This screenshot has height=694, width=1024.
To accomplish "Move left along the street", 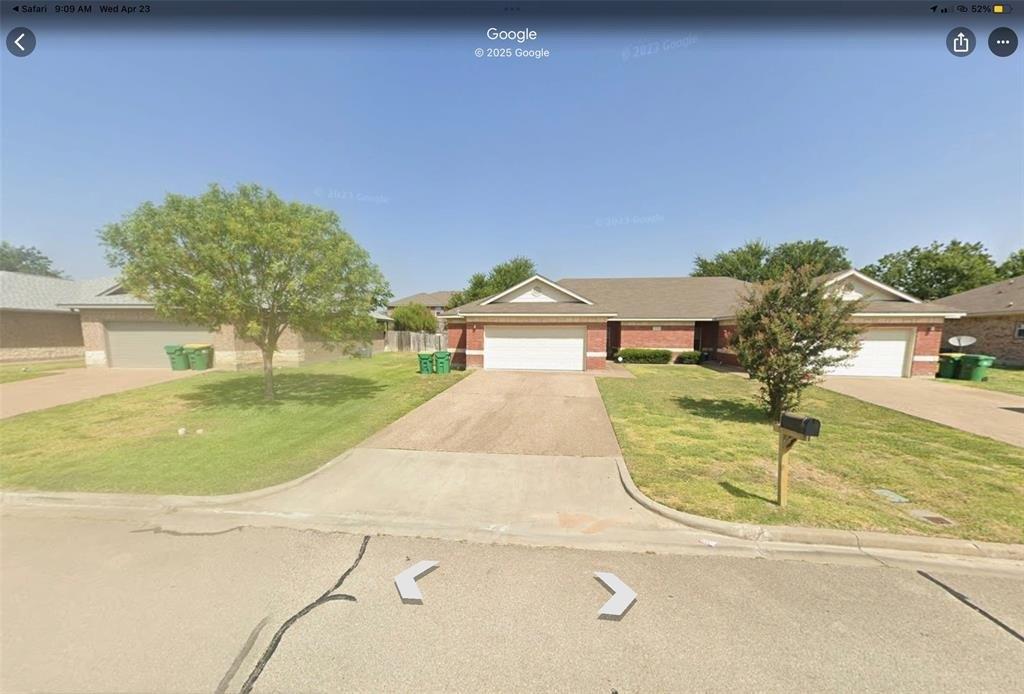I will (x=416, y=581).
